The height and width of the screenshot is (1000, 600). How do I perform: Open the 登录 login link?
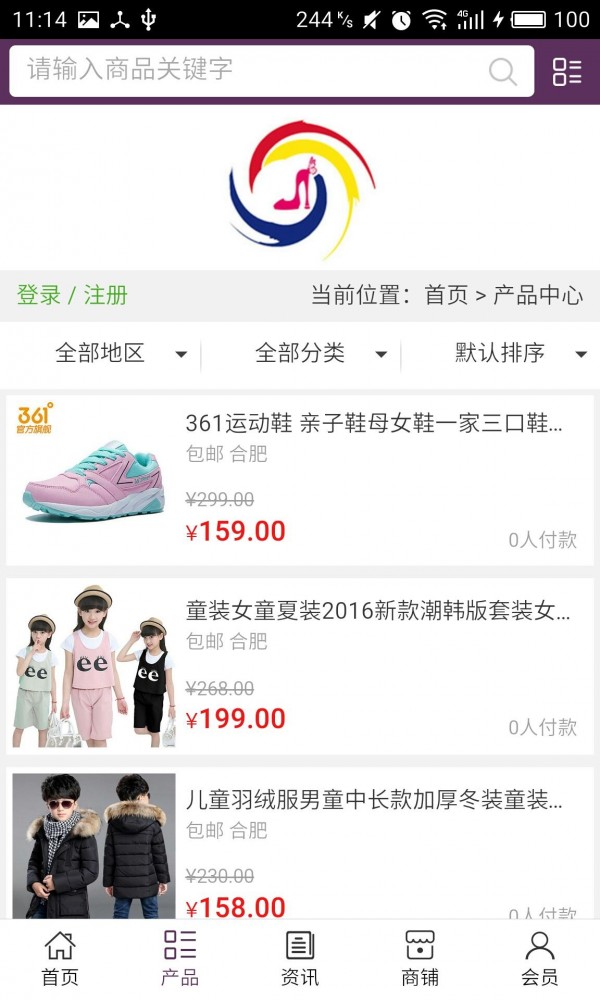click(x=39, y=295)
